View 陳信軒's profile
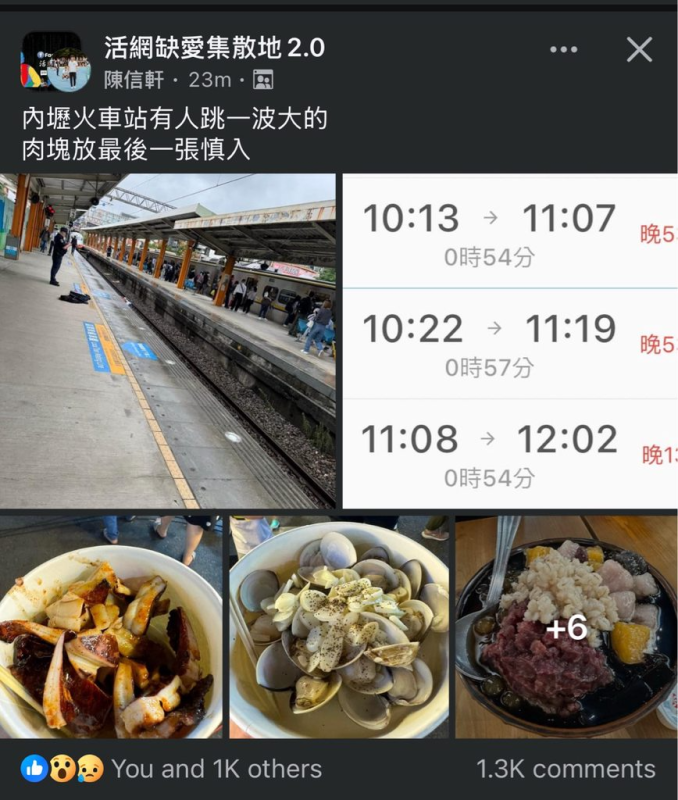Screen dimensions: 678x800 click(x=135, y=80)
